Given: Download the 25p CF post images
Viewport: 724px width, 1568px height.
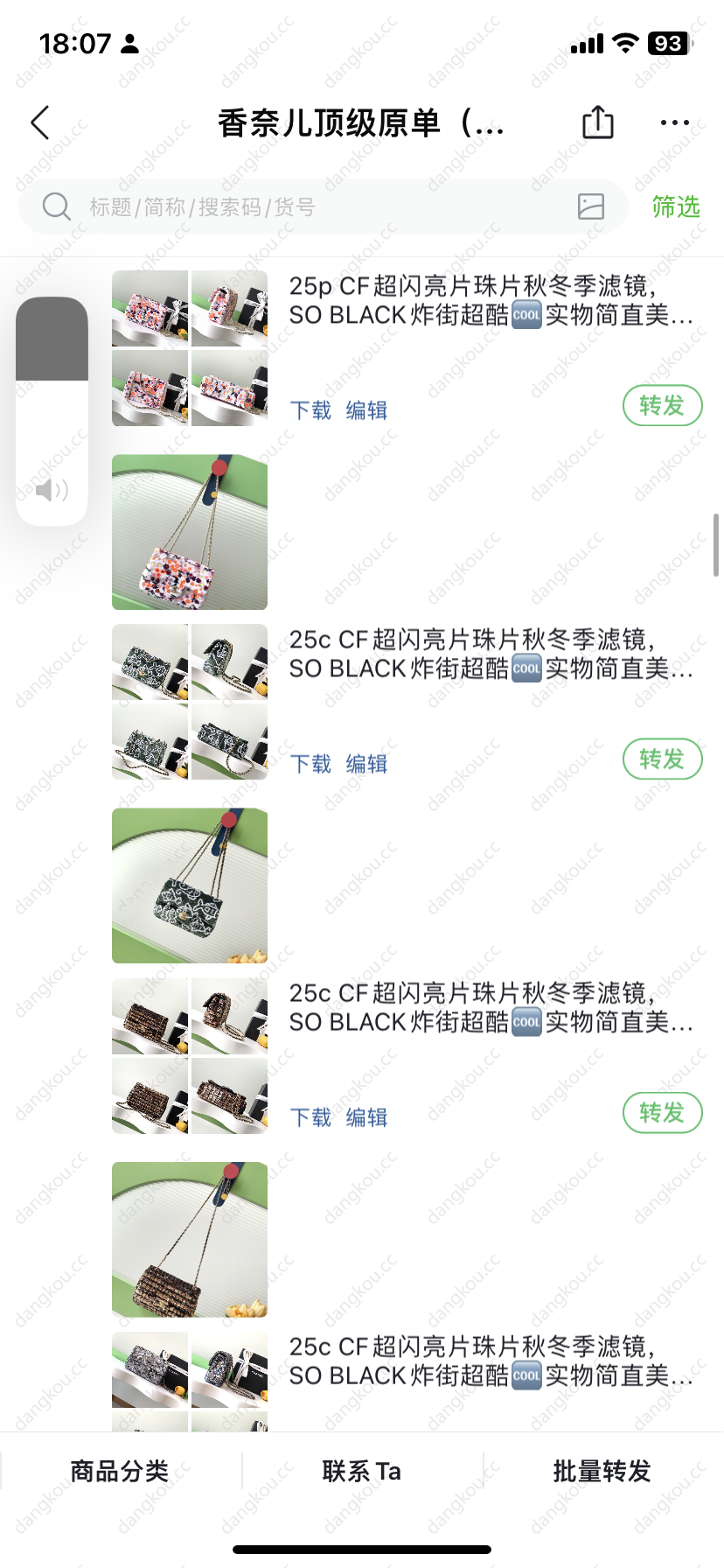Looking at the screenshot, I should coord(310,410).
